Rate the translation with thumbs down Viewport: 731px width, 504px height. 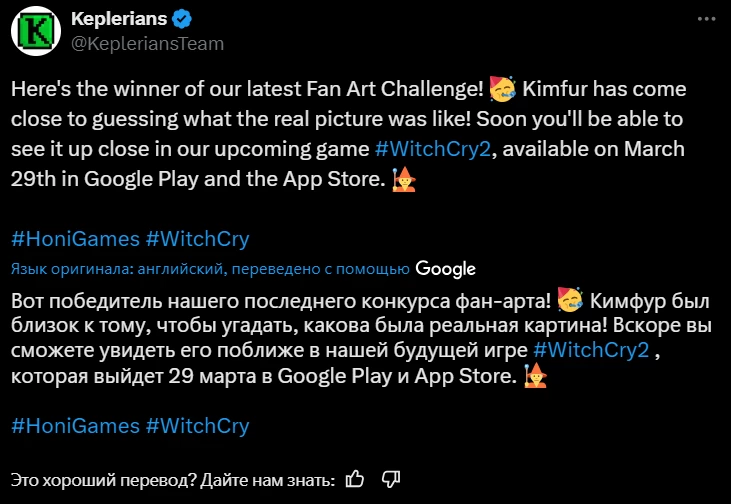pos(391,479)
